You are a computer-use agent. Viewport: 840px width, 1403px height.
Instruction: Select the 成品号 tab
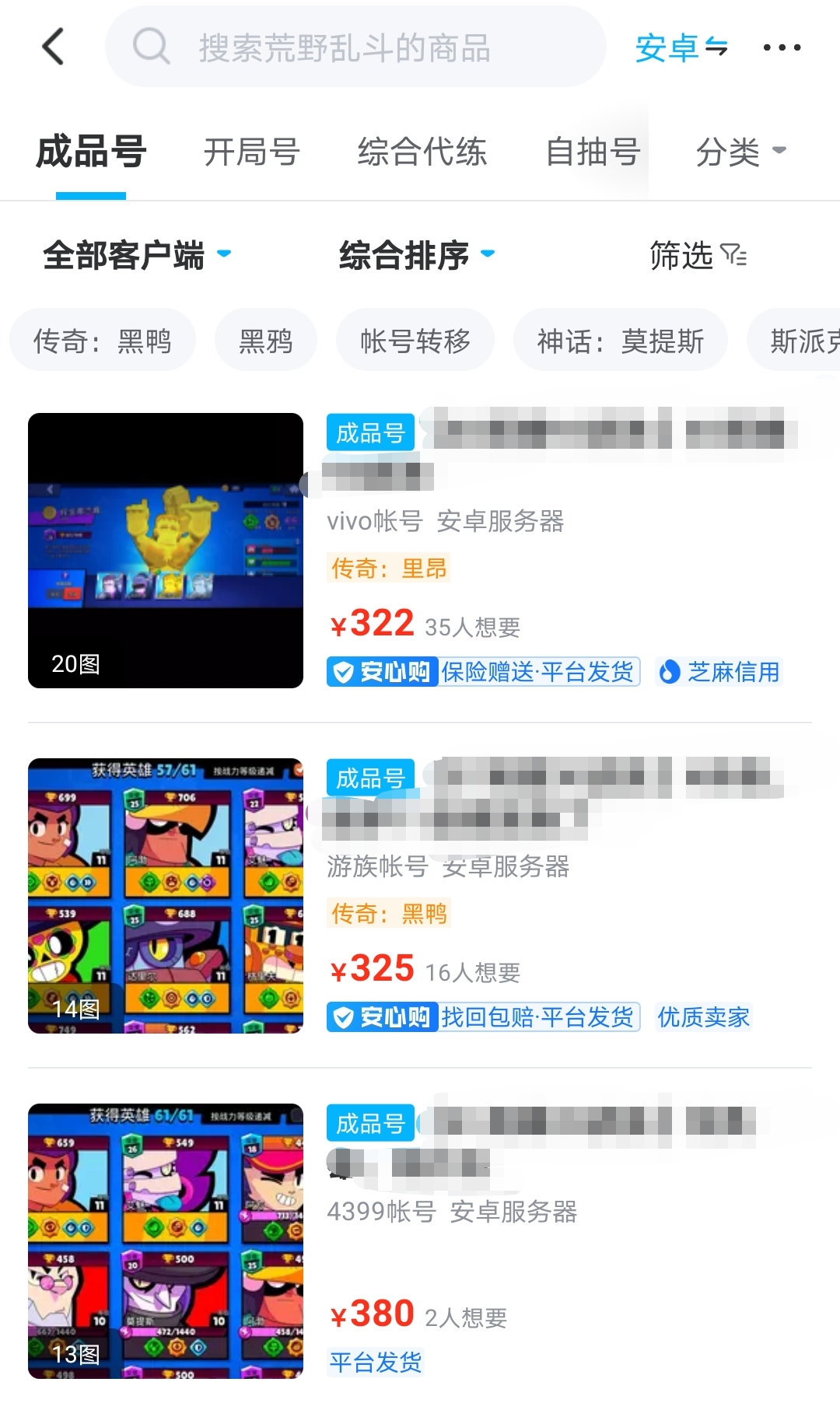[x=91, y=152]
